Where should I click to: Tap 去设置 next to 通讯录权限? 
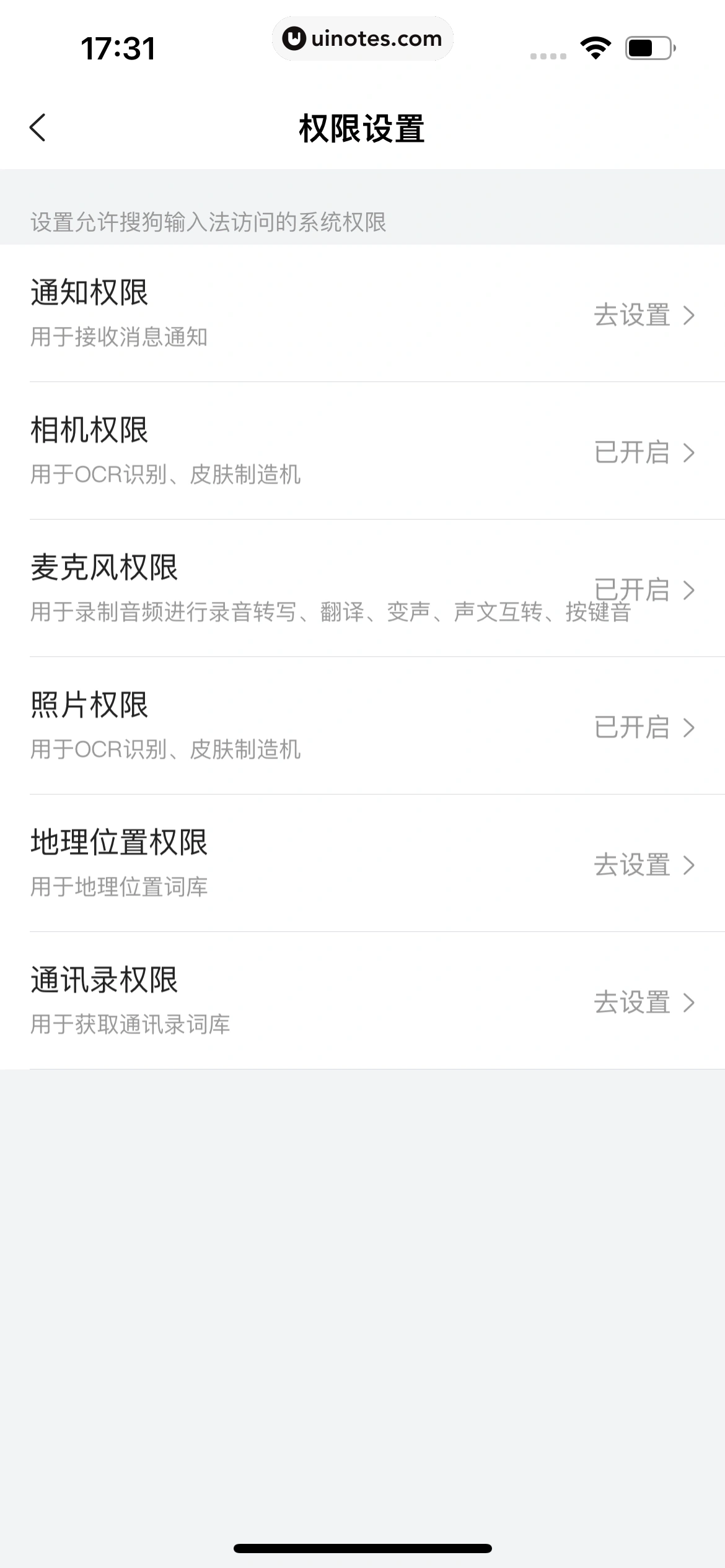click(631, 1002)
